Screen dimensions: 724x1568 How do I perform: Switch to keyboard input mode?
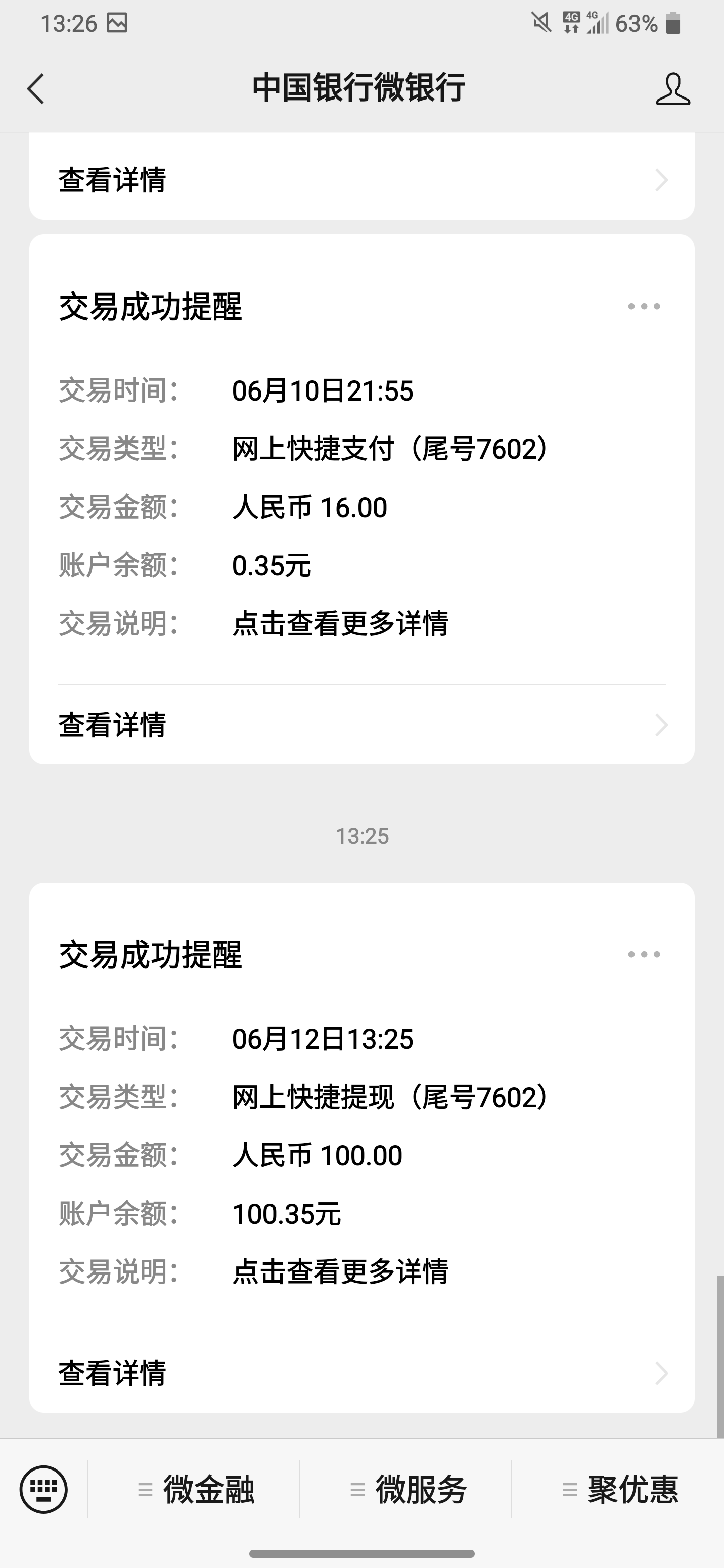(x=43, y=1490)
